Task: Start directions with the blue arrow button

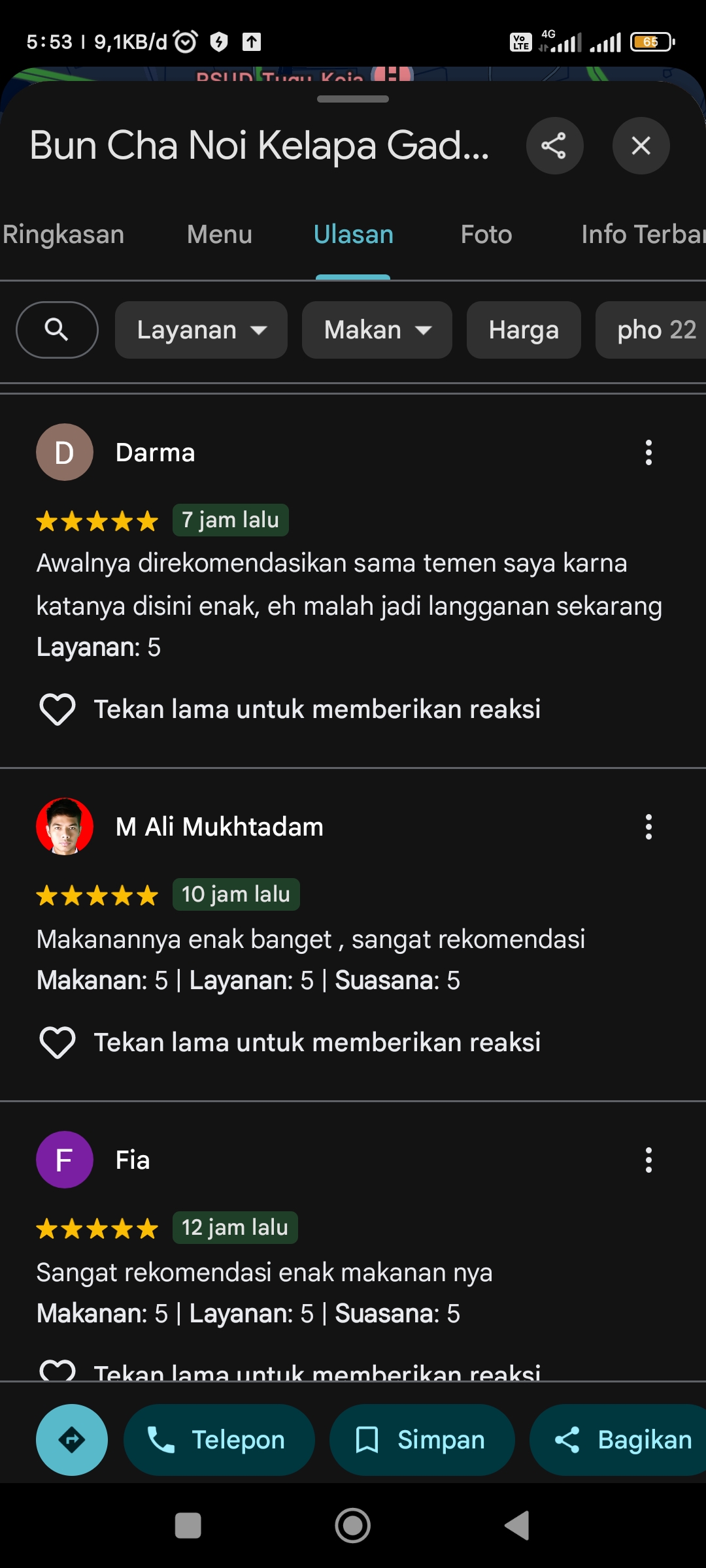Action: point(72,1439)
